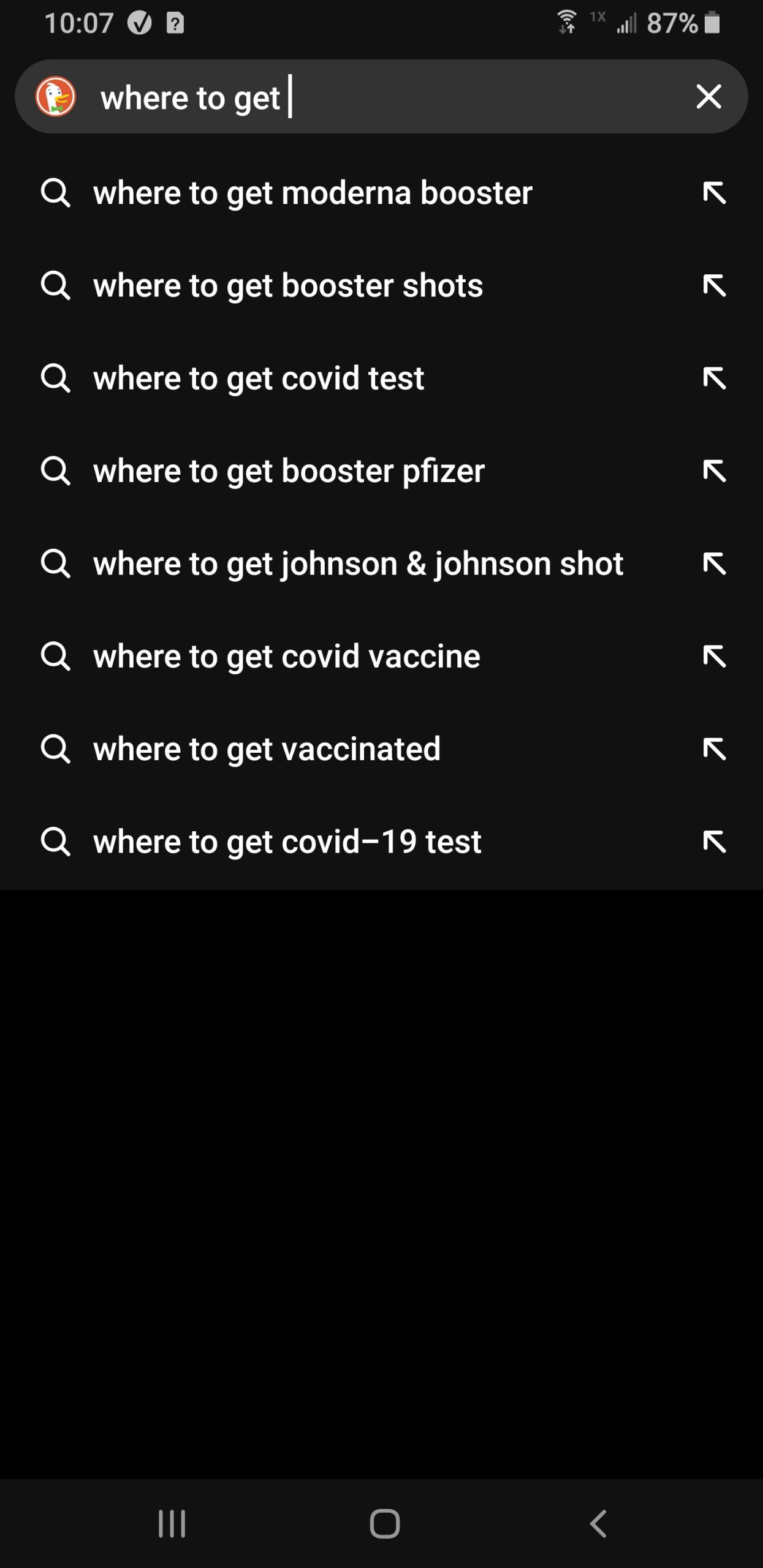763x1568 pixels.
Task: Clear the search text with the X
Action: tap(708, 97)
